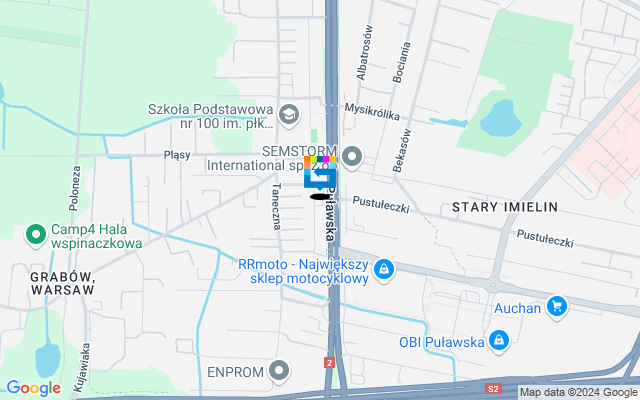Image resolution: width=640 pixels, height=400 pixels.
Task: Tap the ENPROM place marker
Action: coord(281,372)
